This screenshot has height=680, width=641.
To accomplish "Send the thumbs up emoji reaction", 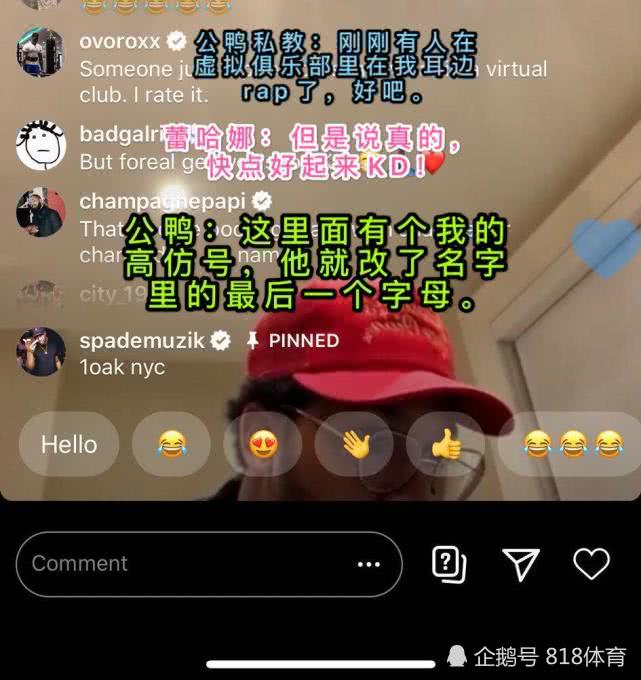I will click(x=447, y=444).
